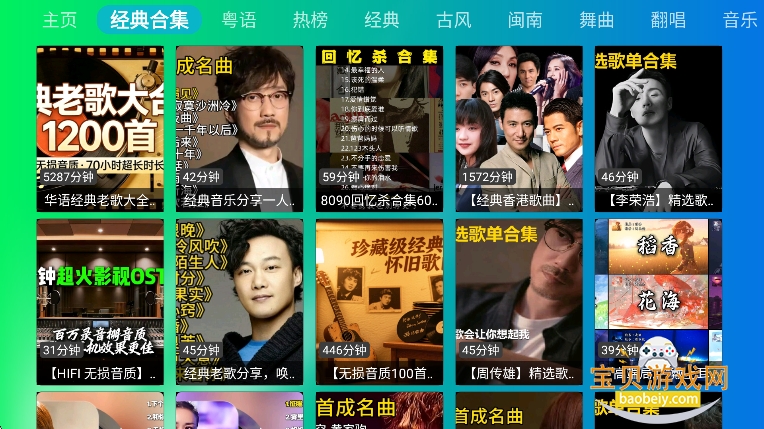Image resolution: width=764 pixels, height=429 pixels.
Task: Switch to the 古风 tab
Action: [x=454, y=20]
